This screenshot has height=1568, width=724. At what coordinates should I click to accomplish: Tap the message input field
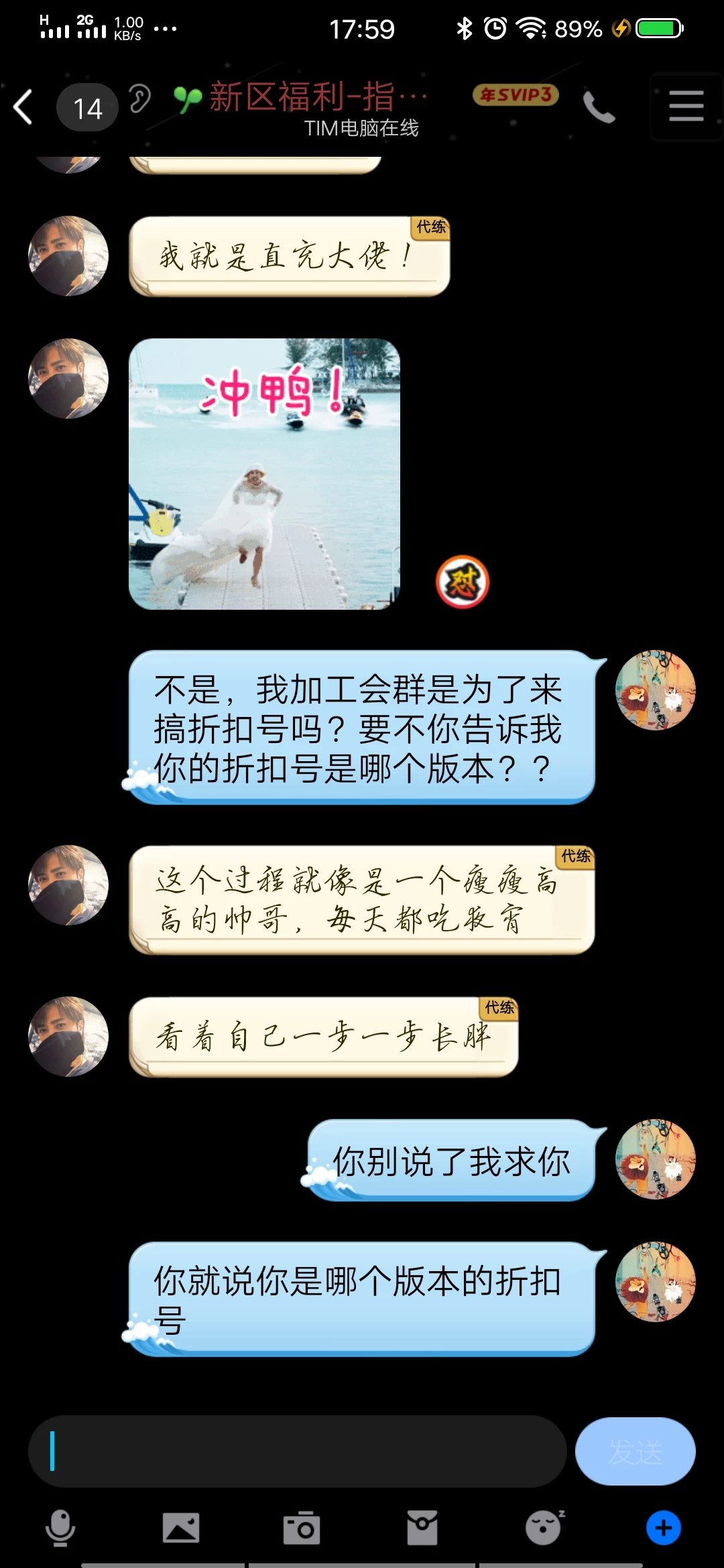(x=298, y=1451)
